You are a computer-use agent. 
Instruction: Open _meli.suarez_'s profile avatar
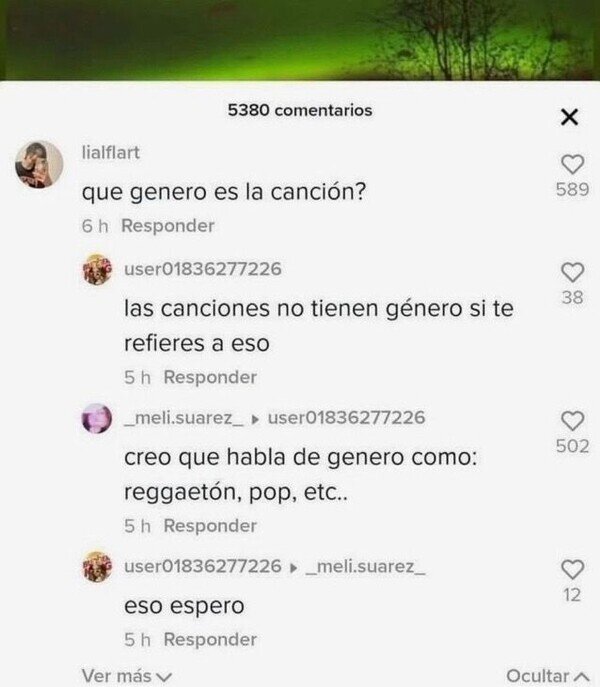97,419
